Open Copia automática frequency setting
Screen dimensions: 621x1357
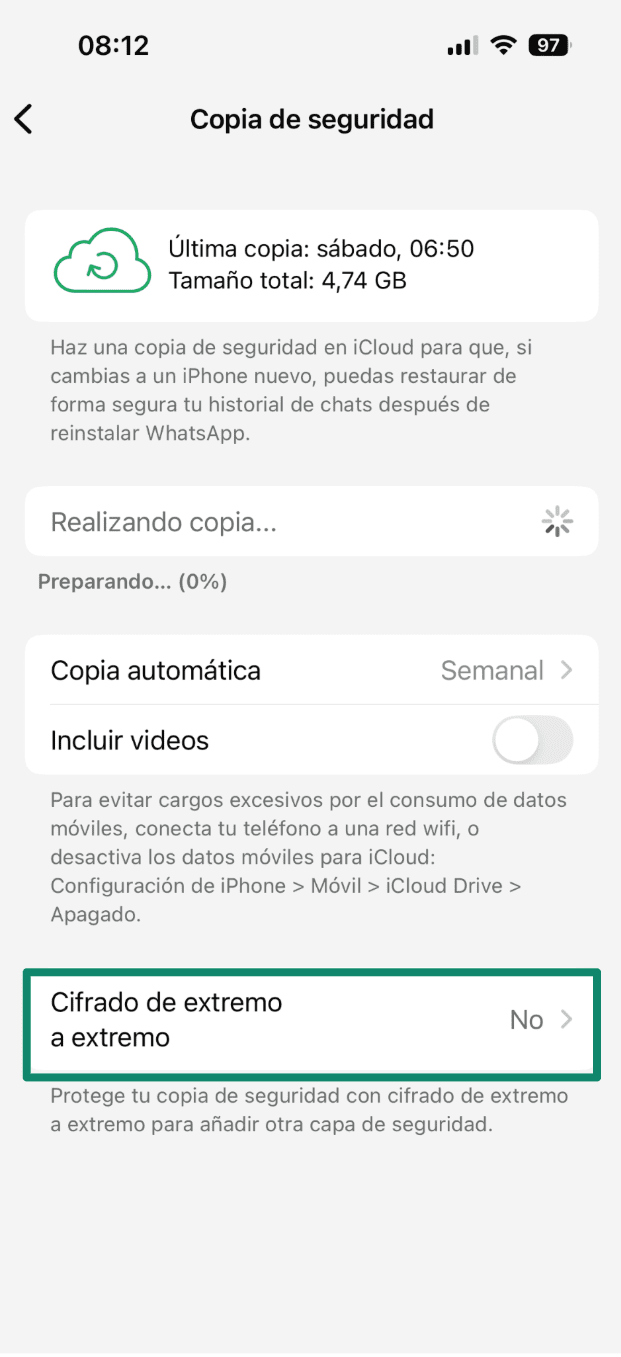311,670
